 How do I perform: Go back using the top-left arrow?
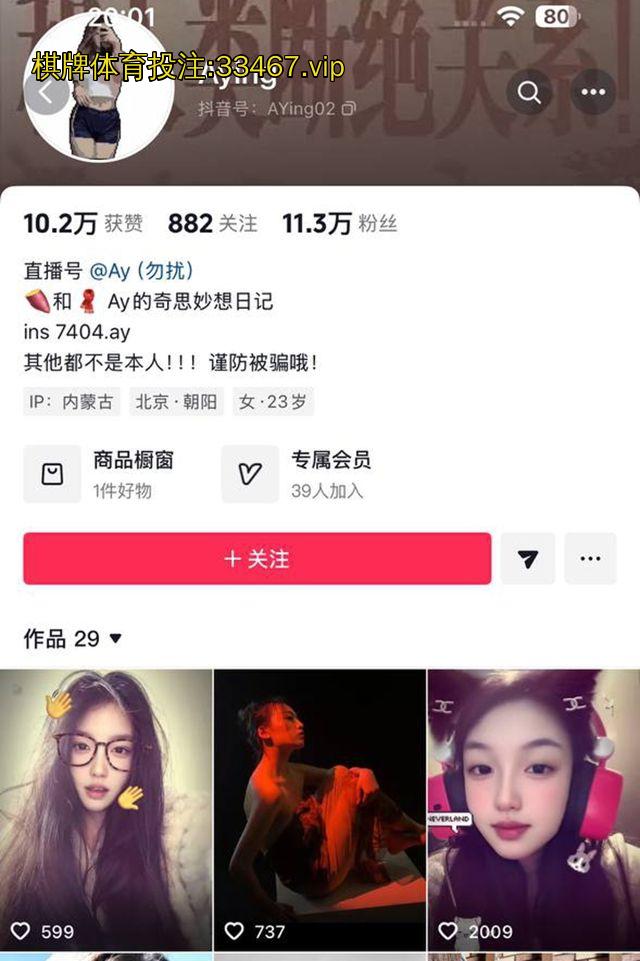(46, 93)
